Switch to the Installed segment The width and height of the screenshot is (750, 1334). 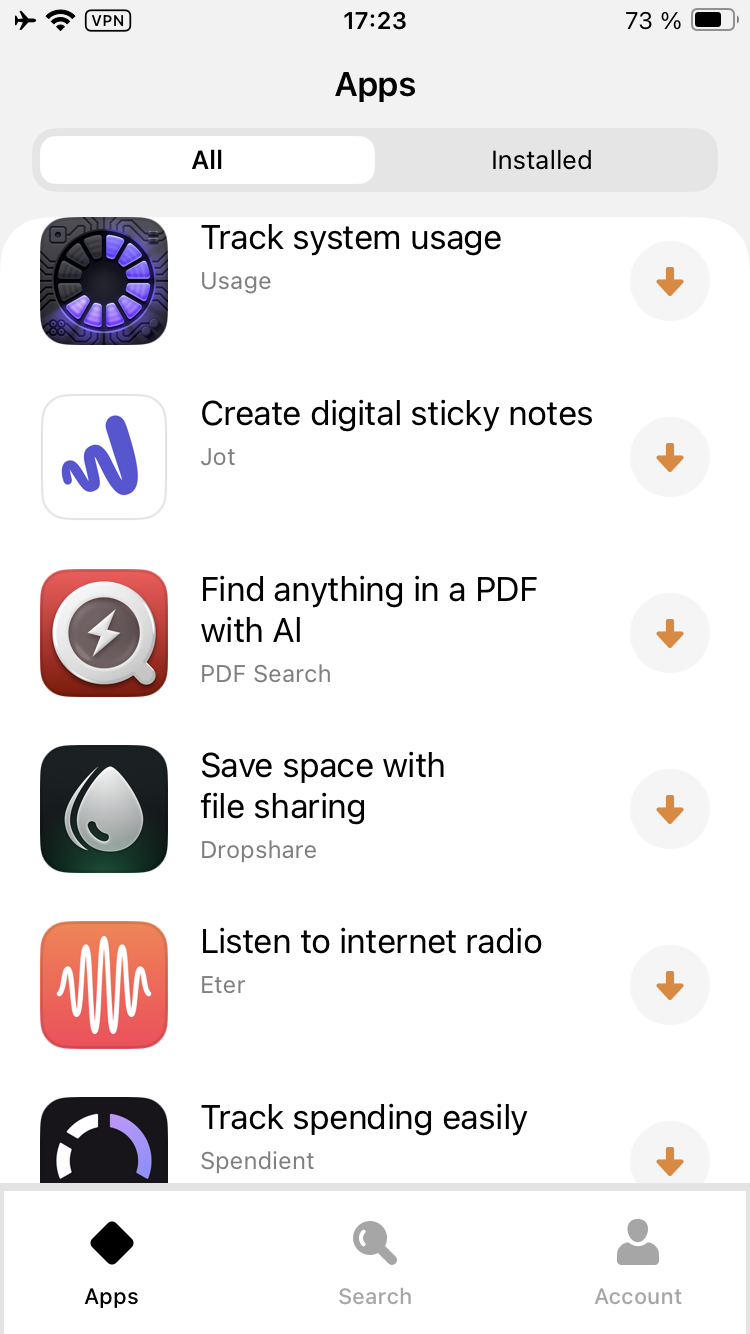[x=541, y=160]
